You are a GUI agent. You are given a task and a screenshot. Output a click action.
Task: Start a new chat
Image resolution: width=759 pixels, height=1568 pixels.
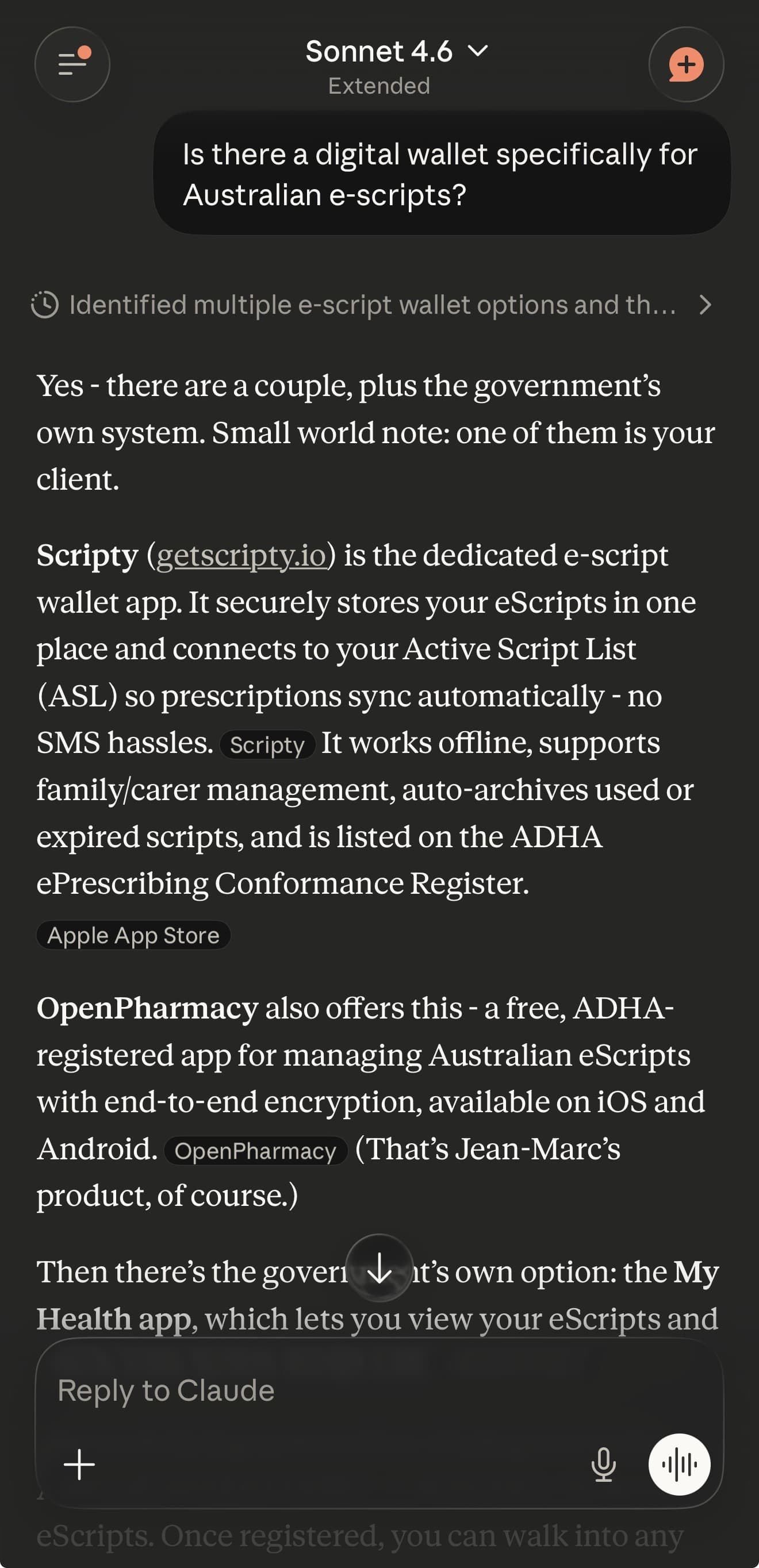[x=686, y=64]
